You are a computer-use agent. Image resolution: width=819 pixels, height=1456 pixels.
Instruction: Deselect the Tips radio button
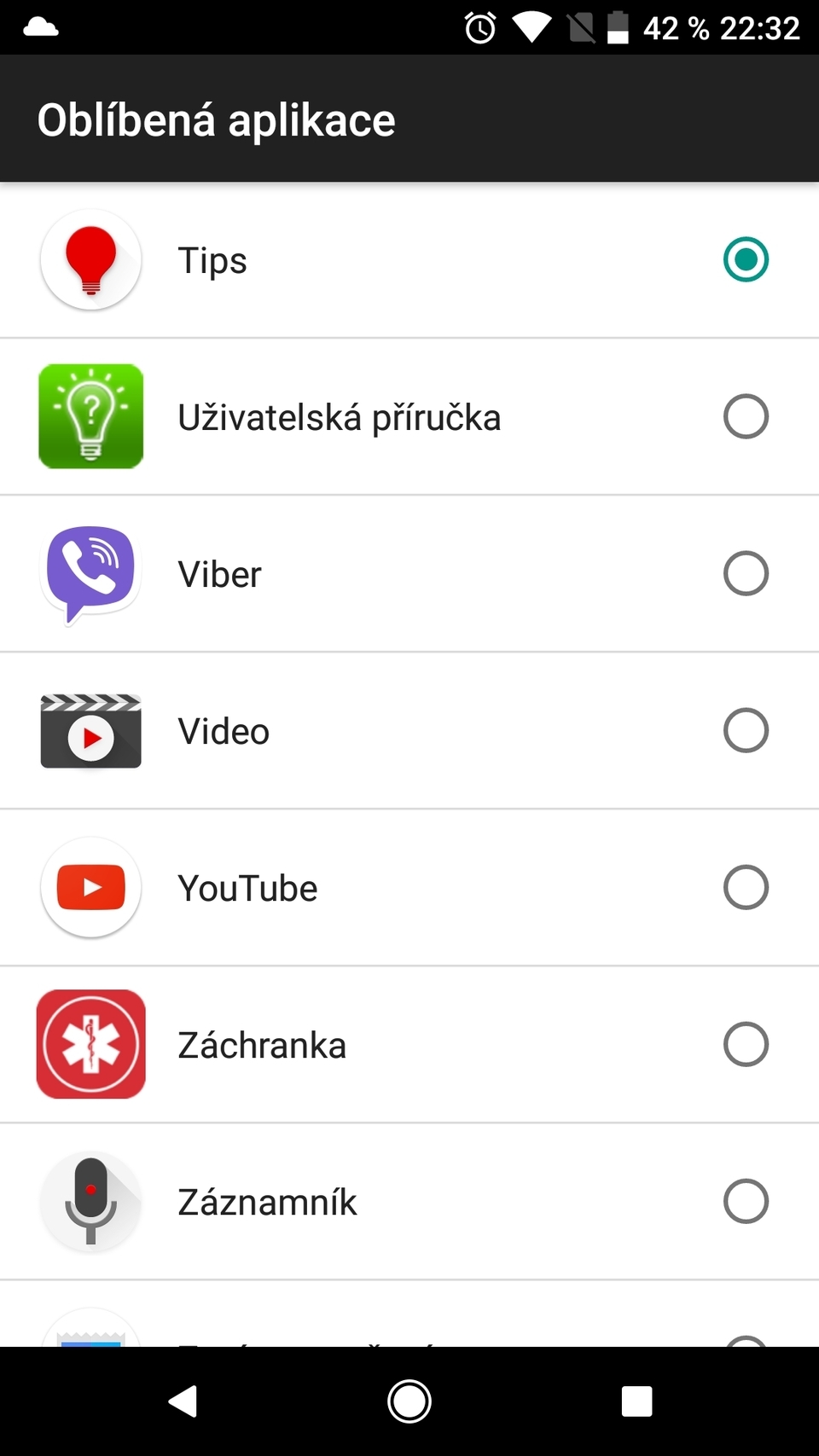pyautogui.click(x=746, y=259)
